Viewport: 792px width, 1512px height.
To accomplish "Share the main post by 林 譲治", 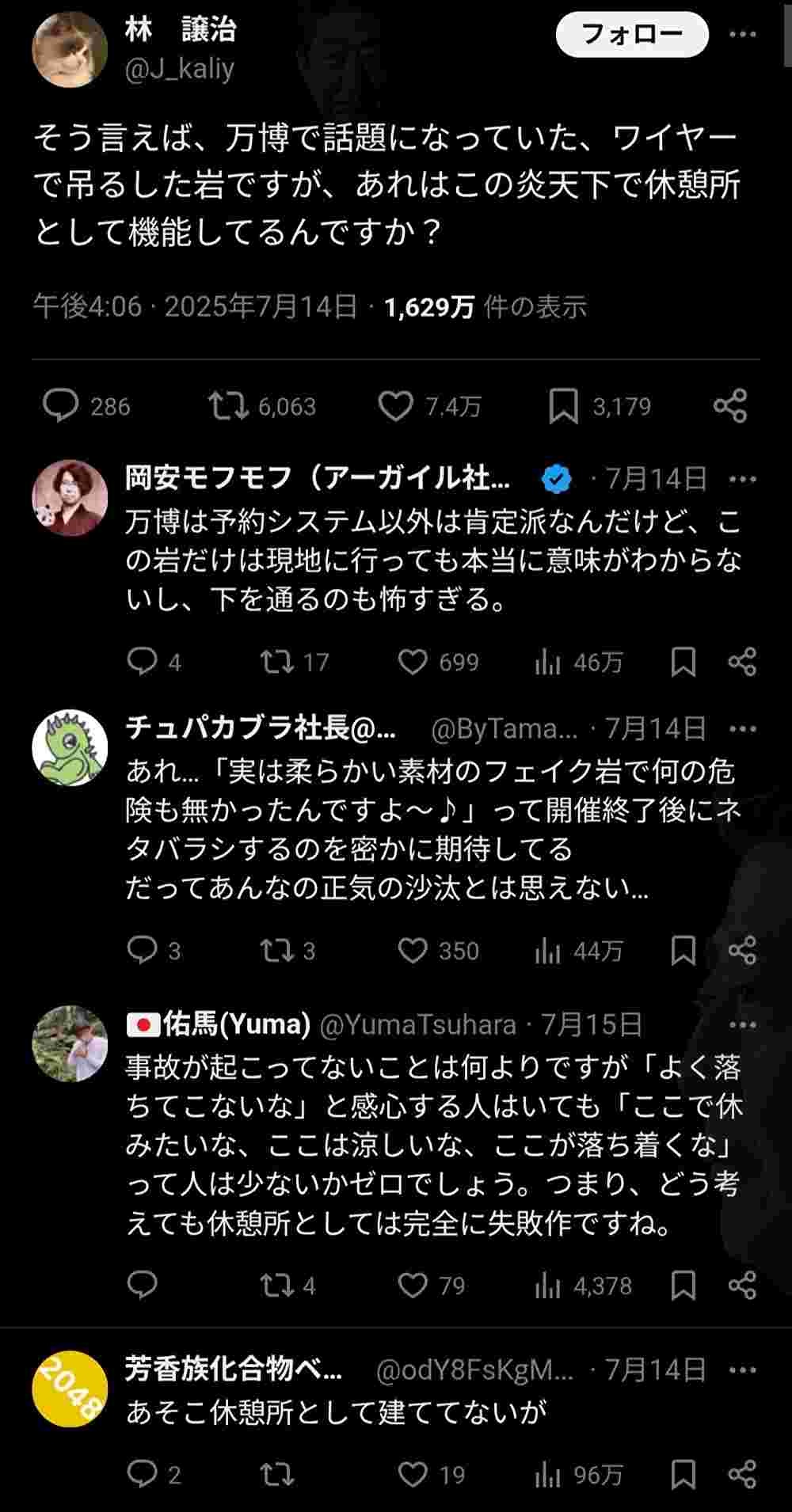I will click(x=729, y=406).
